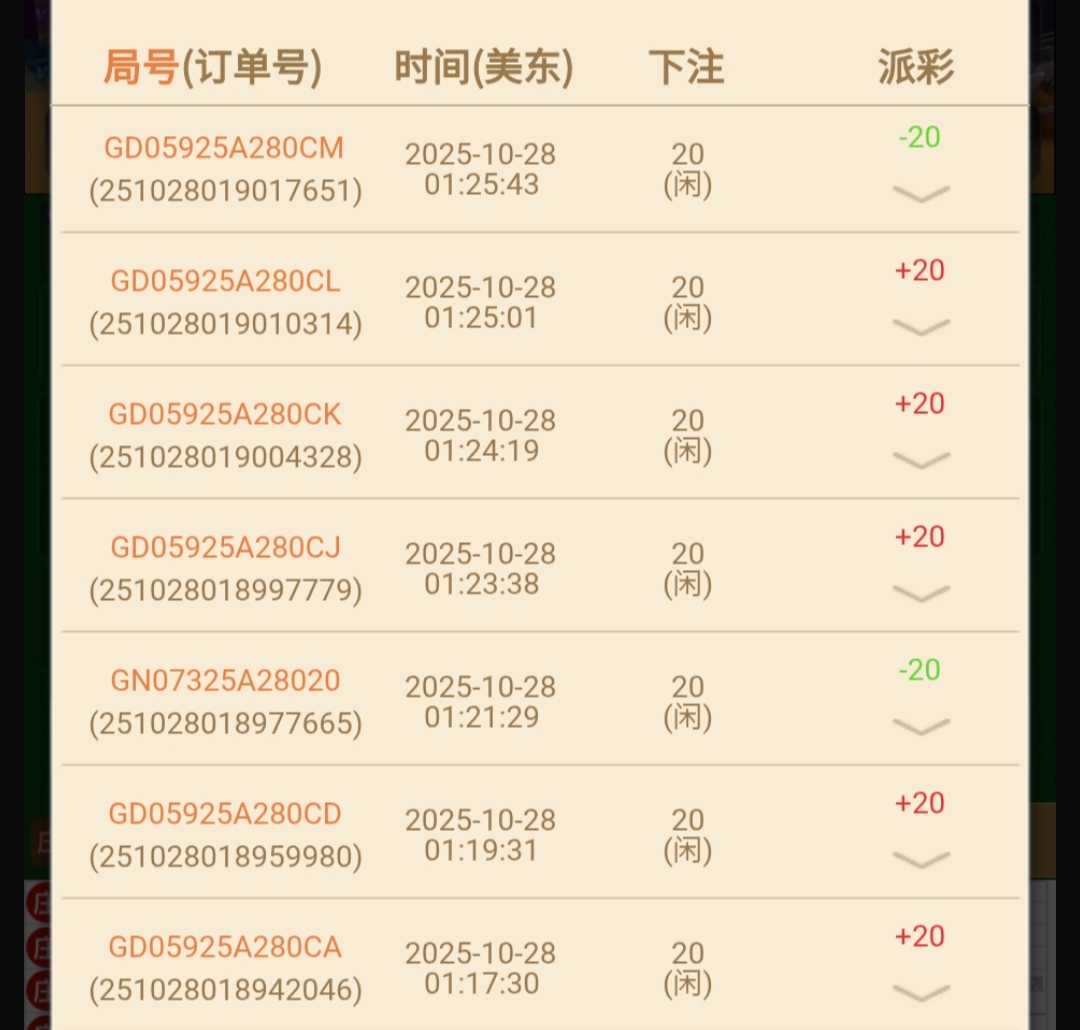Expand details for round GD05925A280CD

coord(920,858)
